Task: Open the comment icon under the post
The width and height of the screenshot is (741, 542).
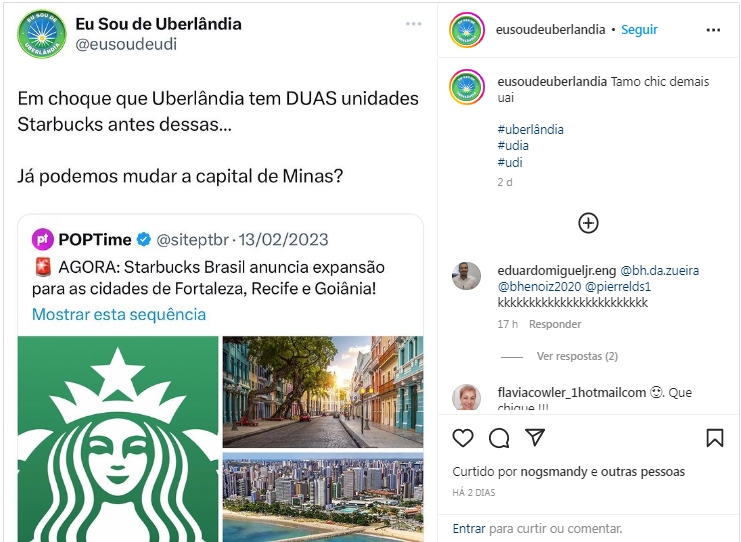Action: (x=499, y=438)
